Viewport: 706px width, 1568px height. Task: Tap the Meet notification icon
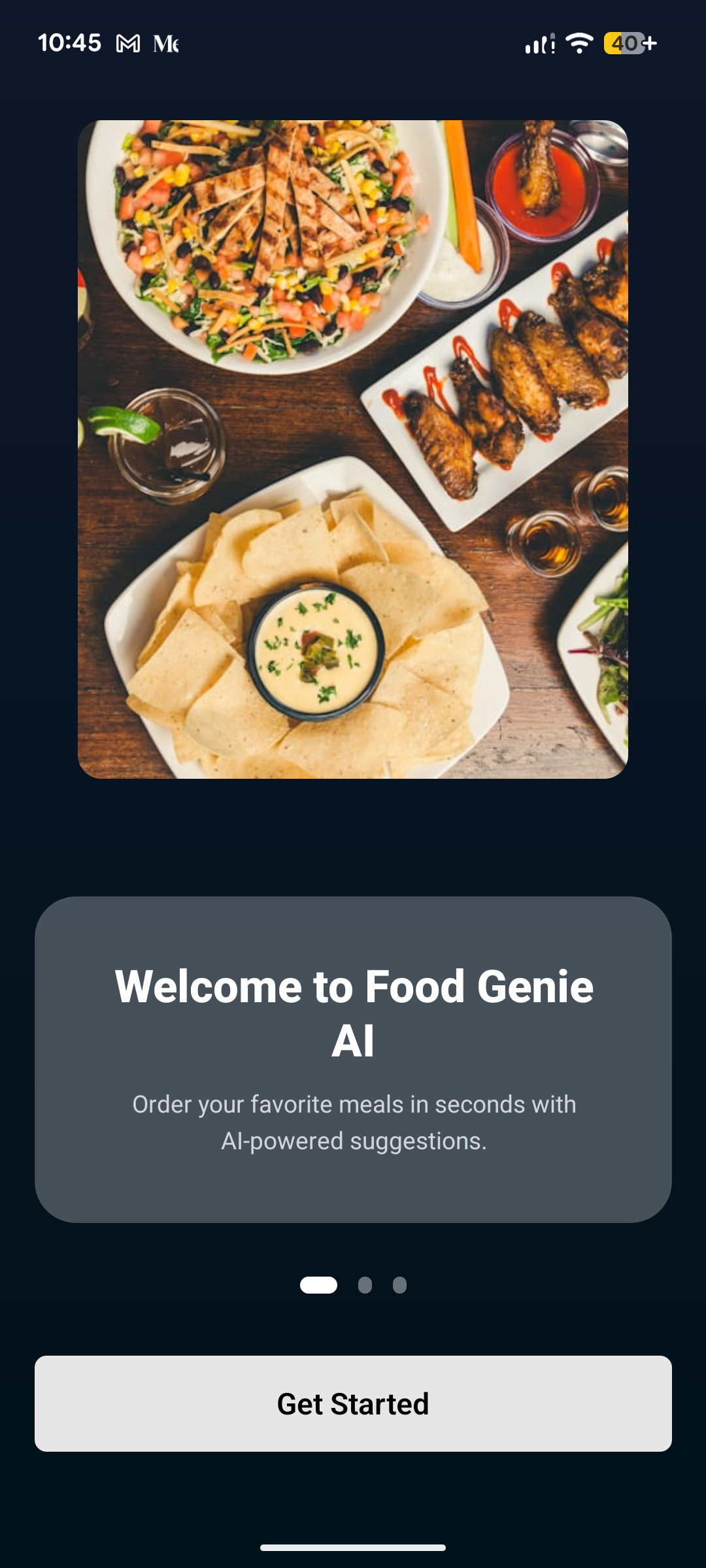(165, 44)
